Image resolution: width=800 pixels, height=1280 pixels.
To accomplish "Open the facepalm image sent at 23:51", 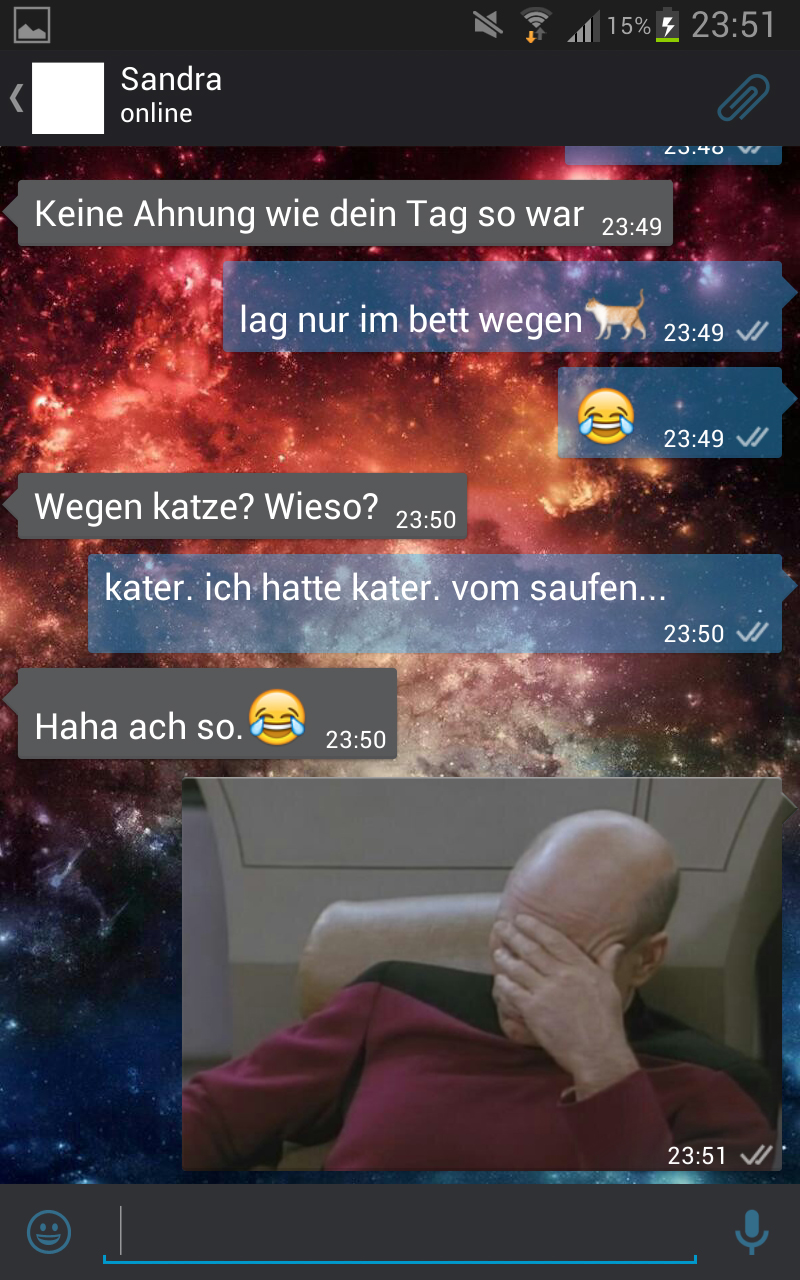I will [481, 974].
